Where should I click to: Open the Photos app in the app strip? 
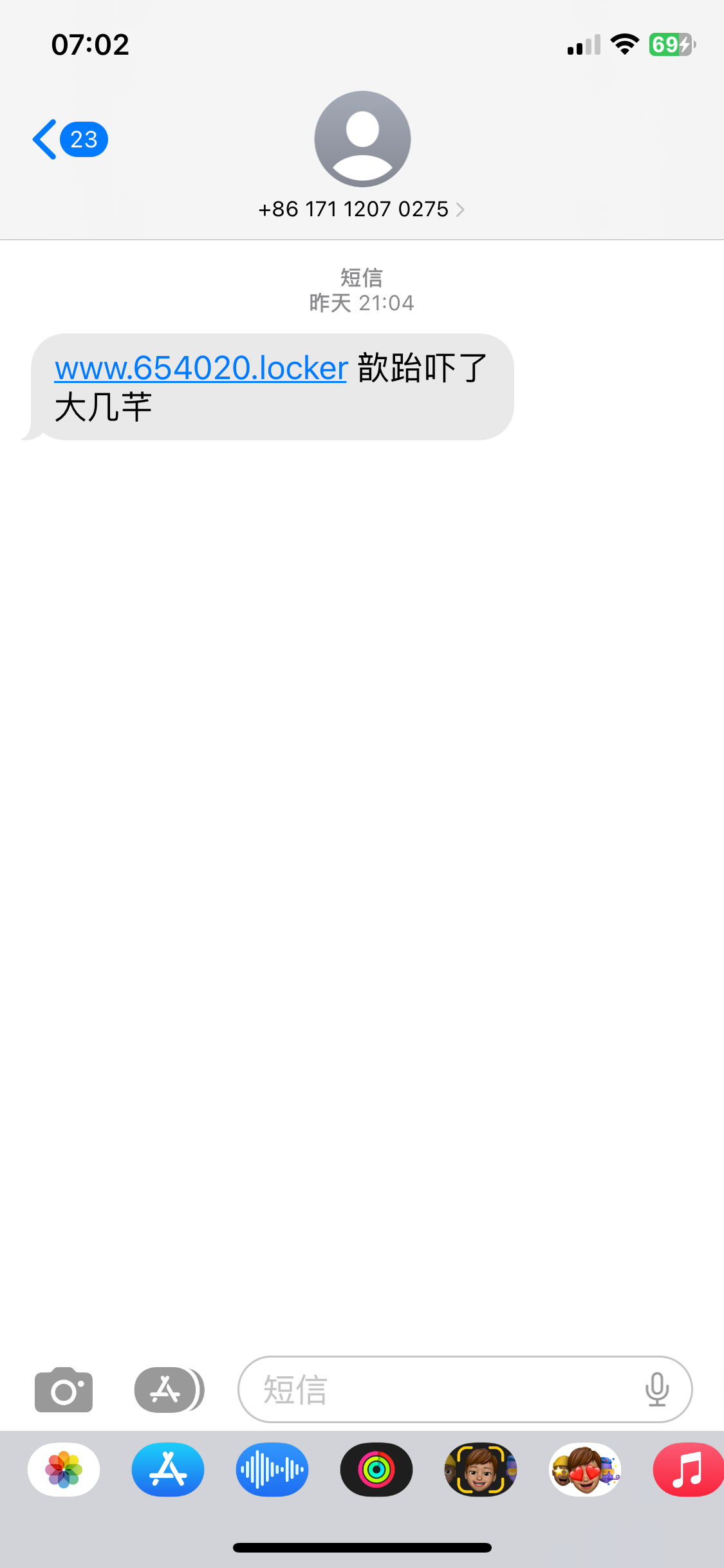tap(64, 1470)
